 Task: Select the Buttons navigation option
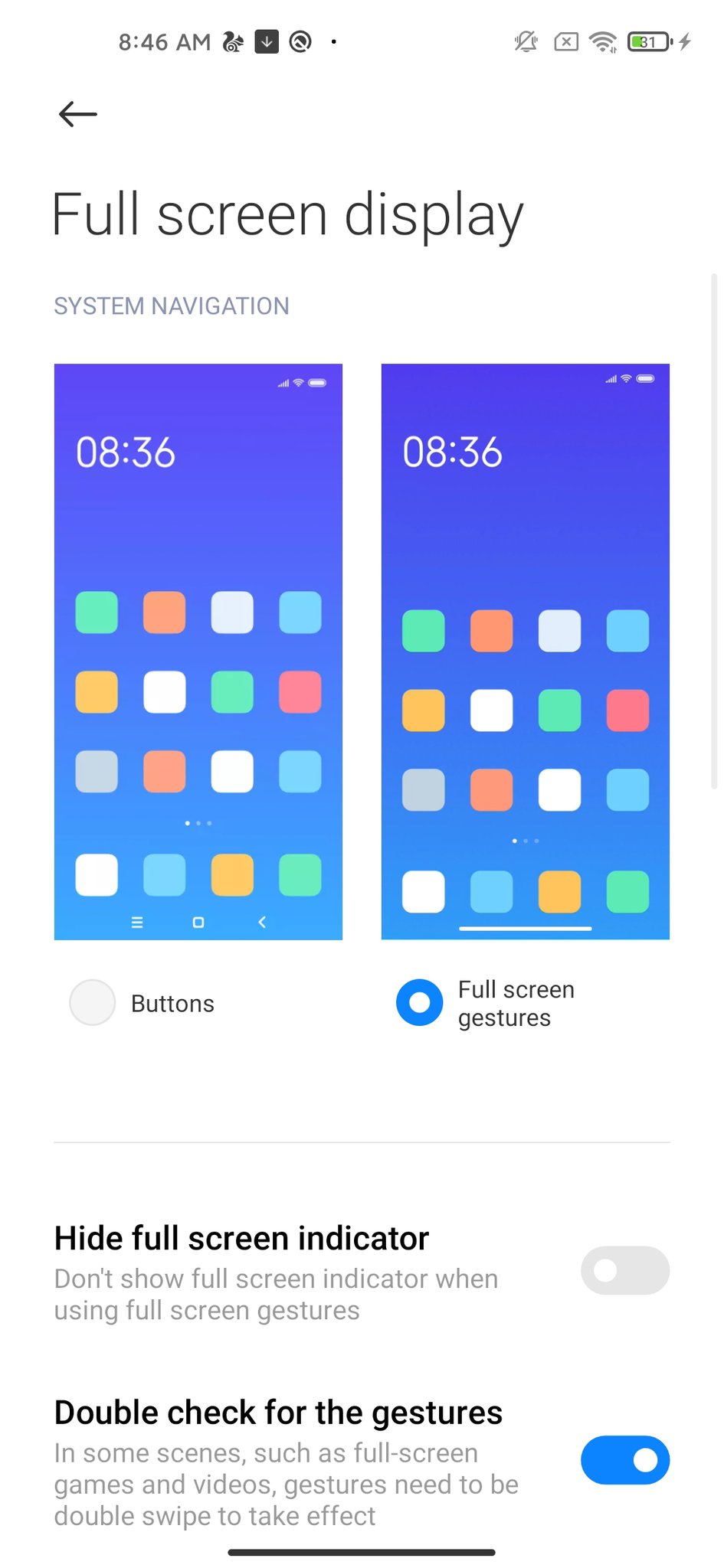point(93,1002)
